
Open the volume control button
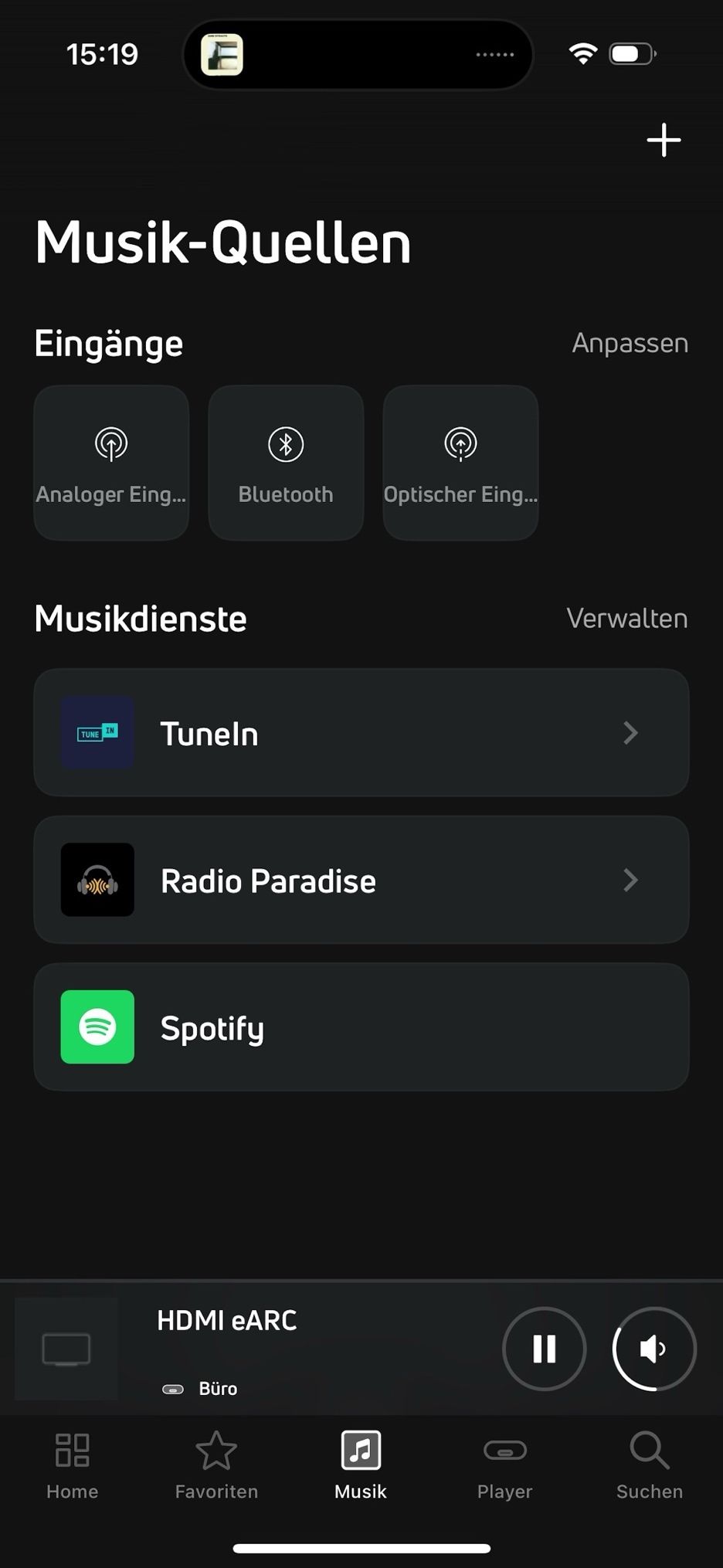(x=653, y=1349)
